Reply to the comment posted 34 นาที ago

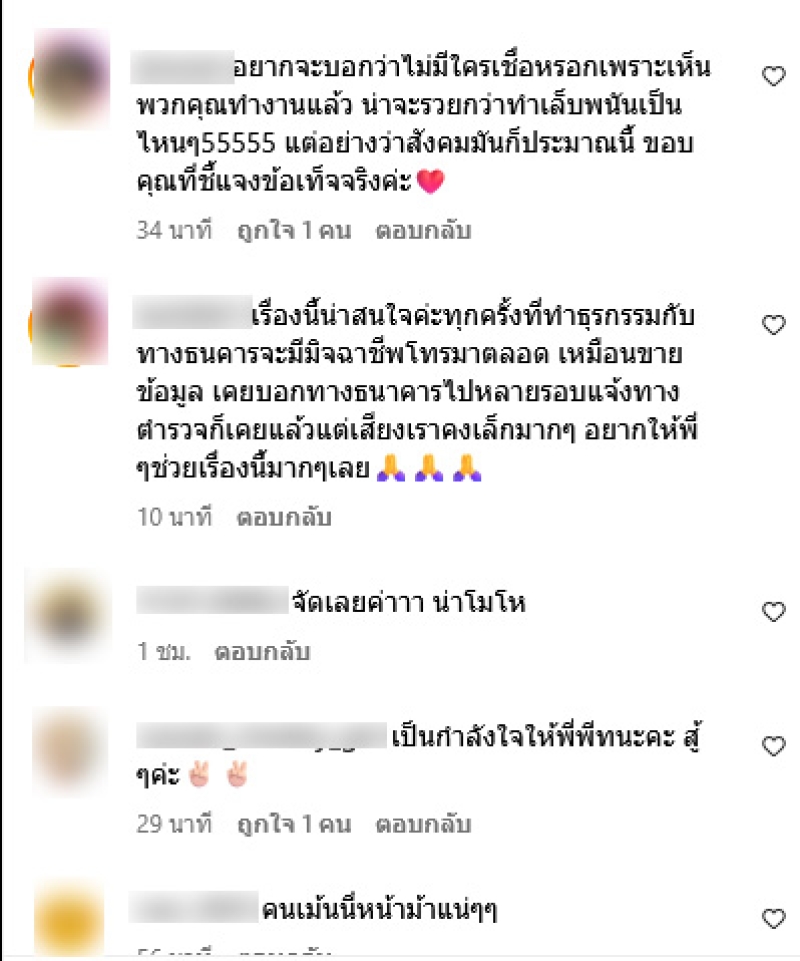(422, 231)
